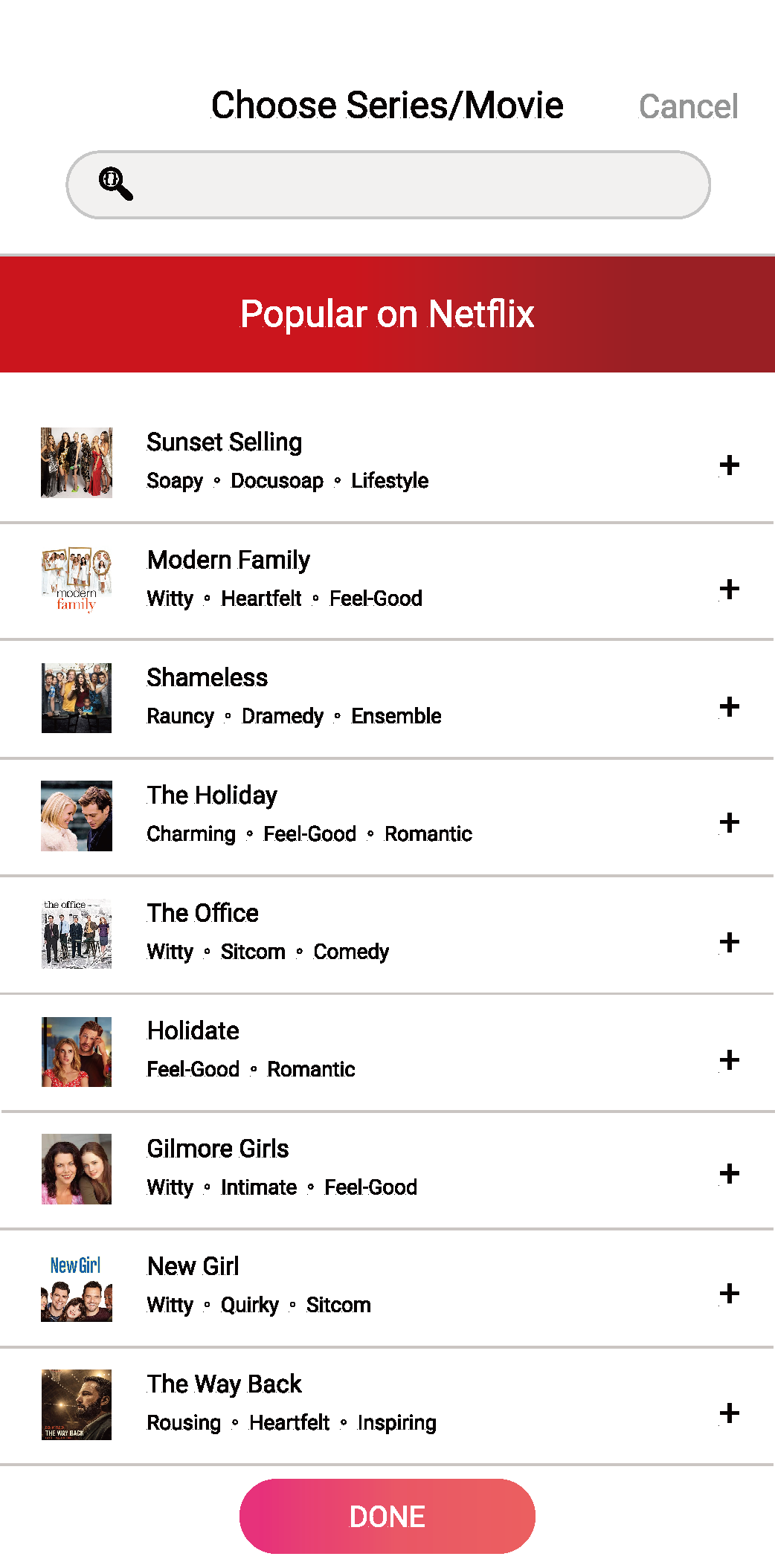Add New Girl using the plus icon
The height and width of the screenshot is (1568, 775).
click(729, 1293)
